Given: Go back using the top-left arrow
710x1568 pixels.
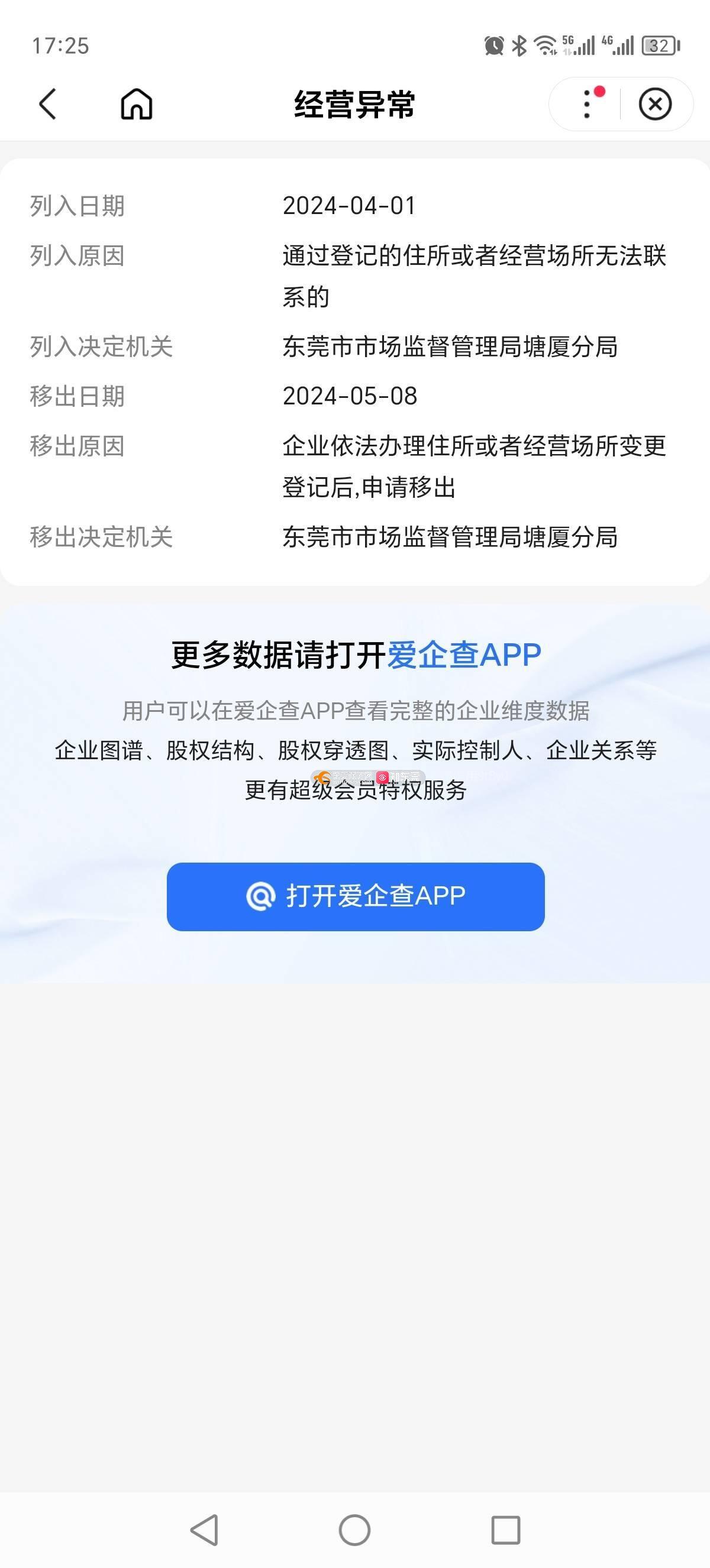Looking at the screenshot, I should pyautogui.click(x=47, y=104).
